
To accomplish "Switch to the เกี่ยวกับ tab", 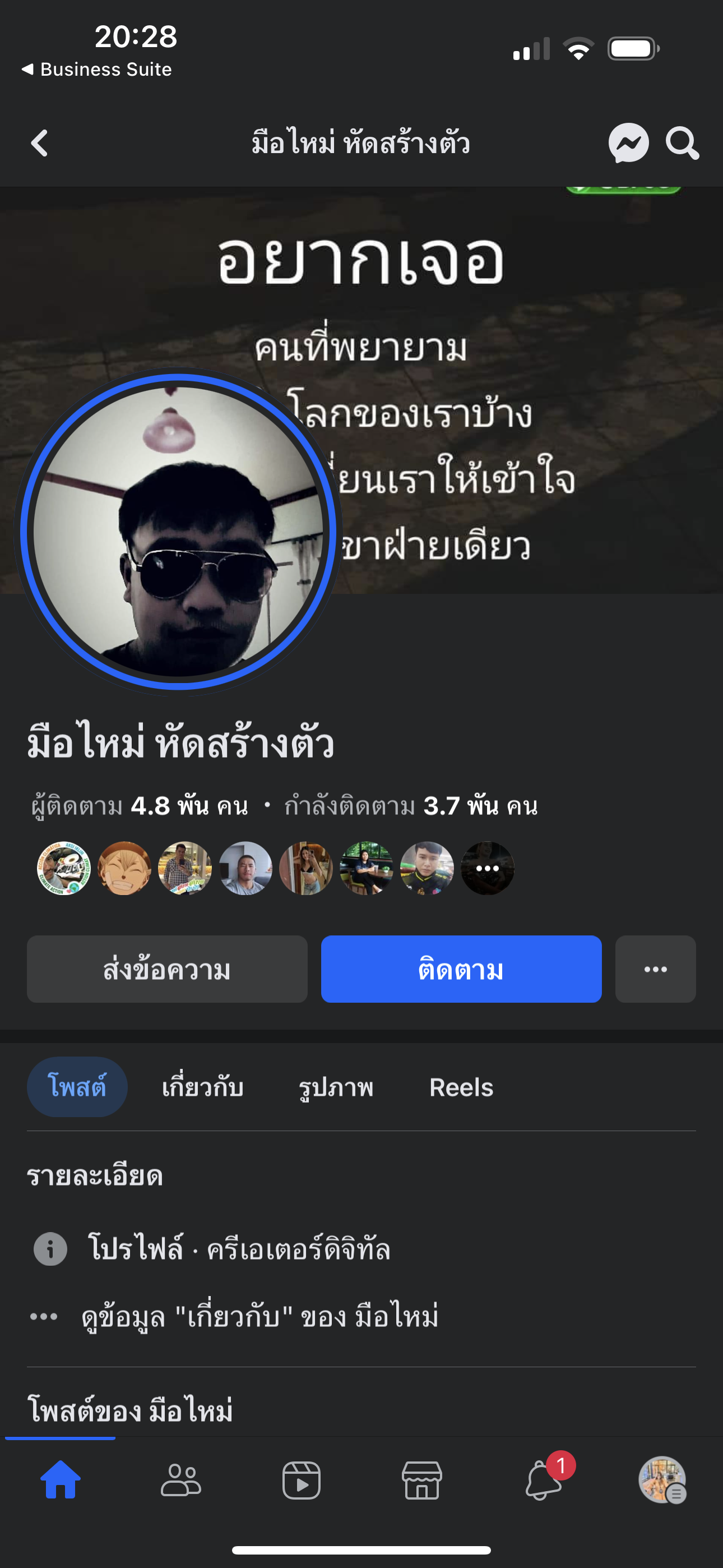I will pyautogui.click(x=203, y=1087).
